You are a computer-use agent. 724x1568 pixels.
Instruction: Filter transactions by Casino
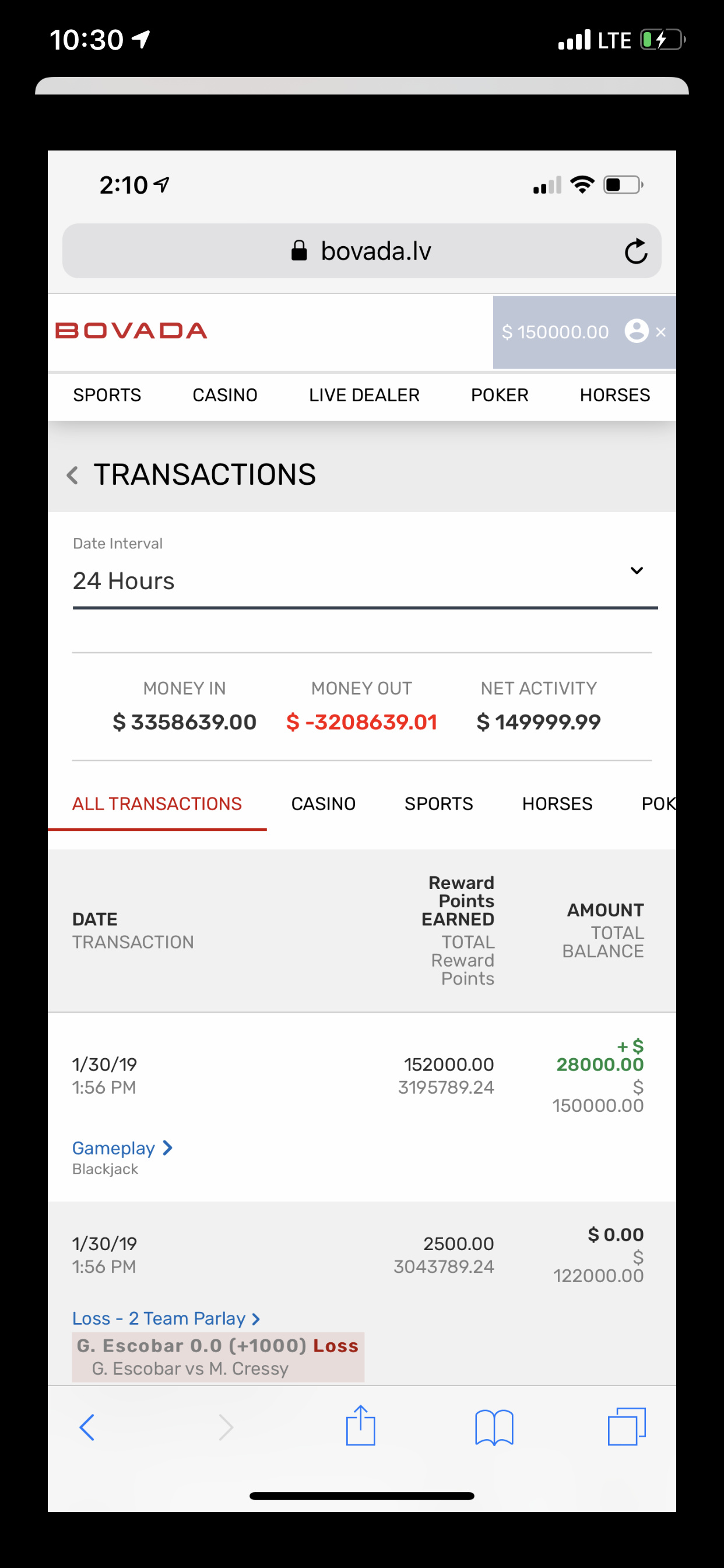point(323,803)
